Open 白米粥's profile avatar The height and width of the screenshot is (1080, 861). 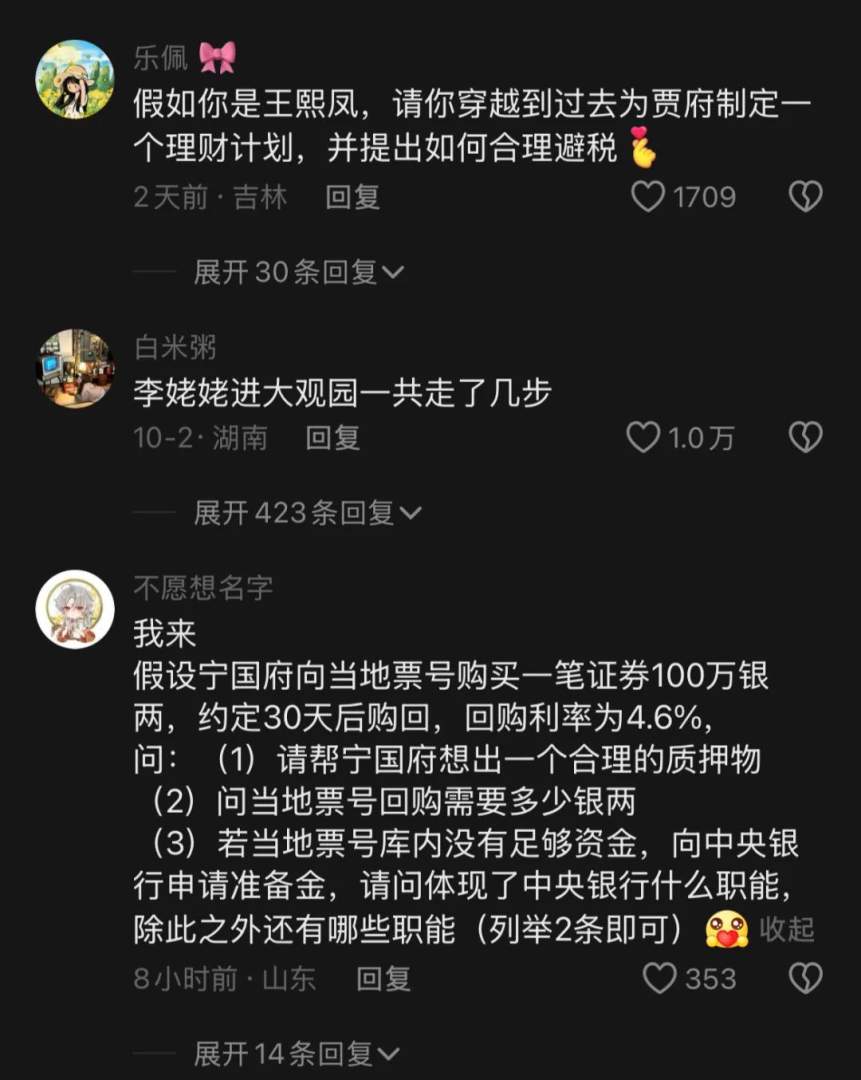point(75,369)
